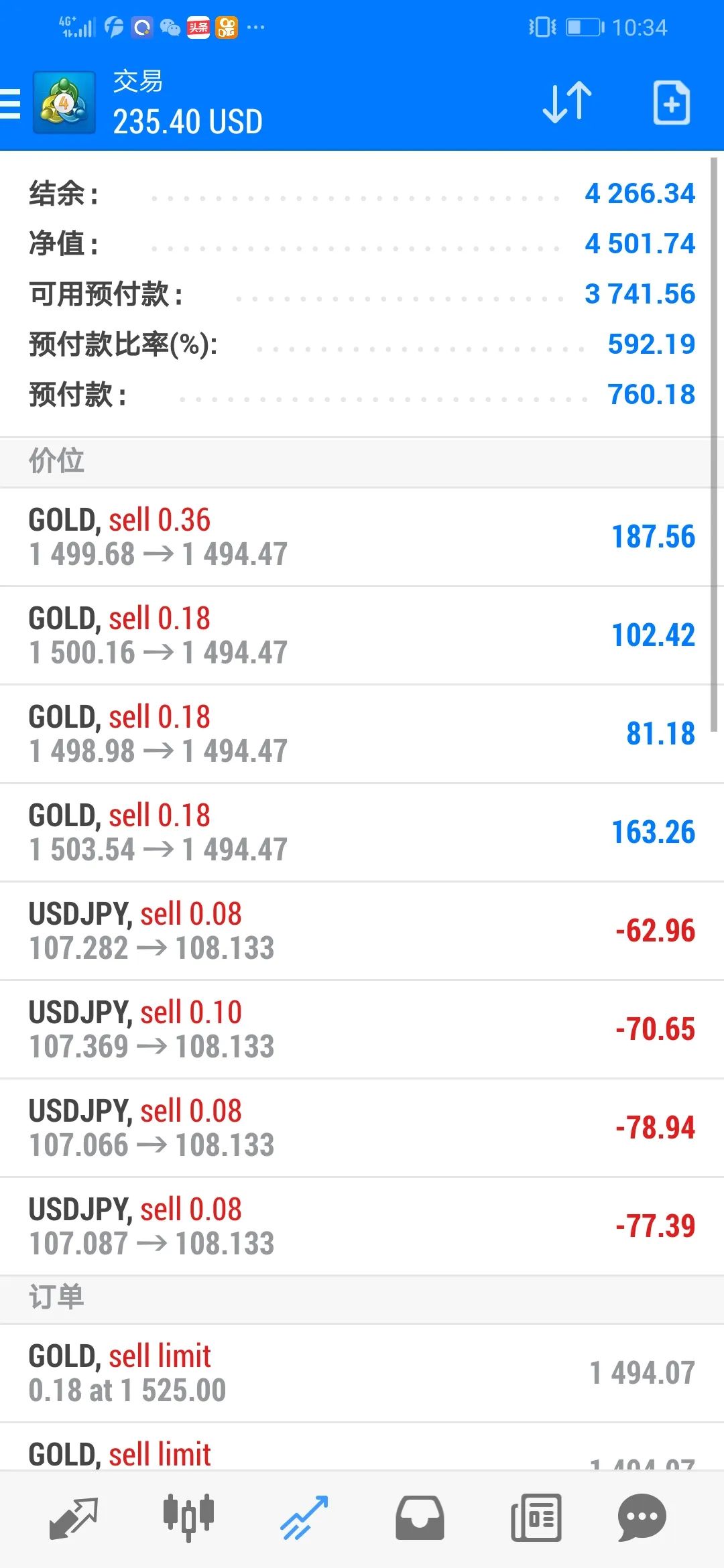Create a new order
Image resolution: width=724 pixels, height=1568 pixels.
[x=672, y=103]
